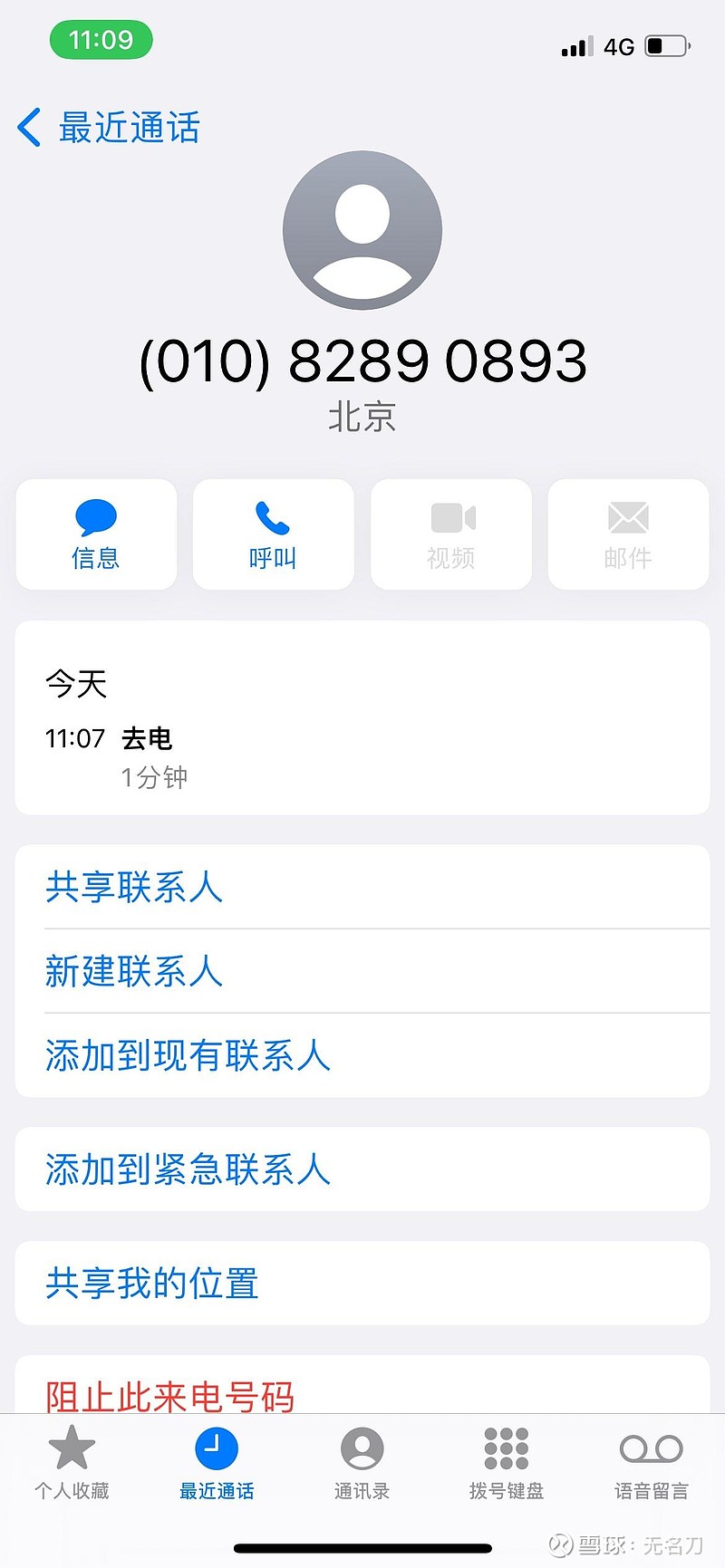Send a message via 信息 button

[x=96, y=534]
